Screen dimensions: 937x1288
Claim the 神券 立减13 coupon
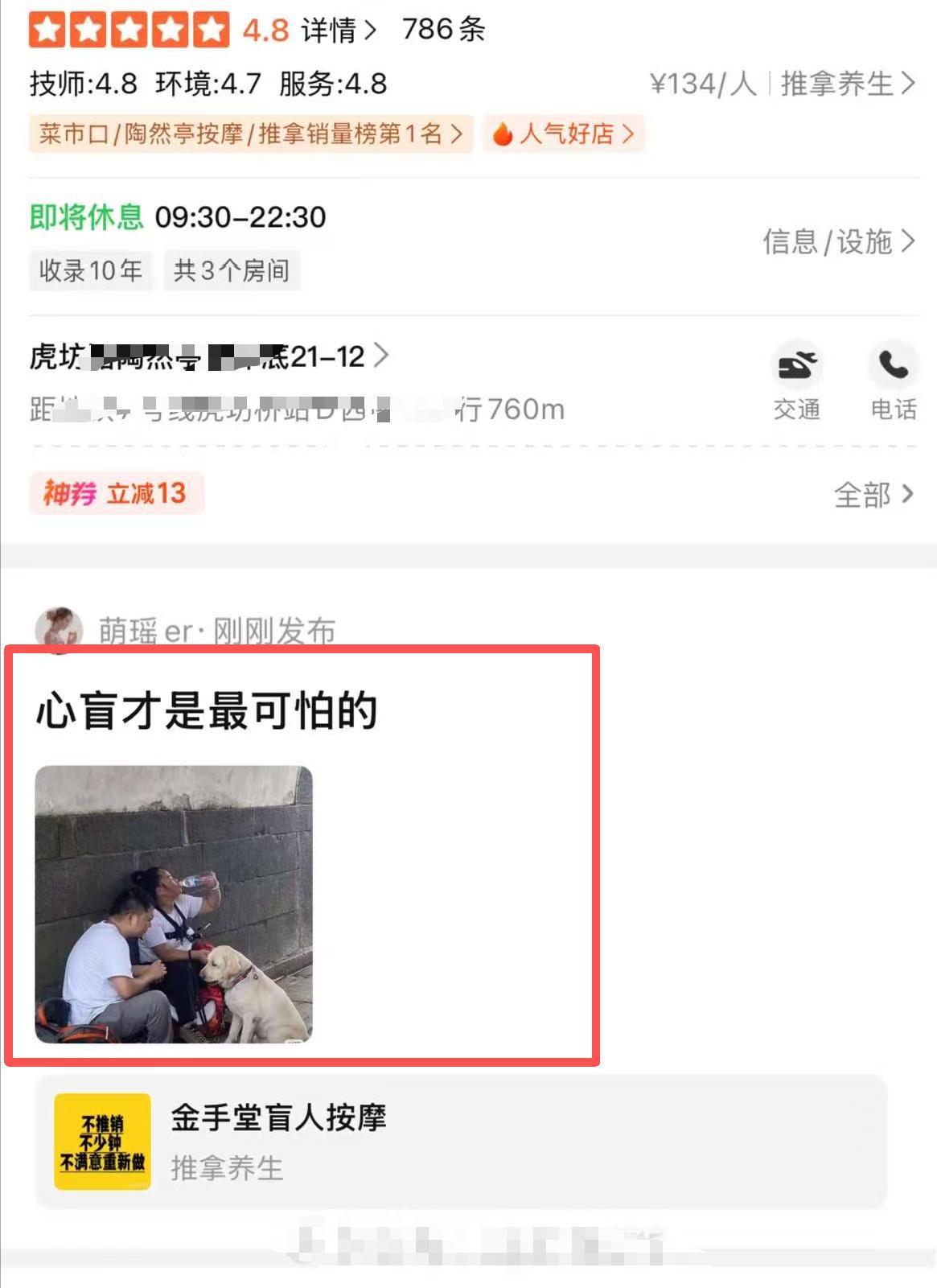pos(116,492)
